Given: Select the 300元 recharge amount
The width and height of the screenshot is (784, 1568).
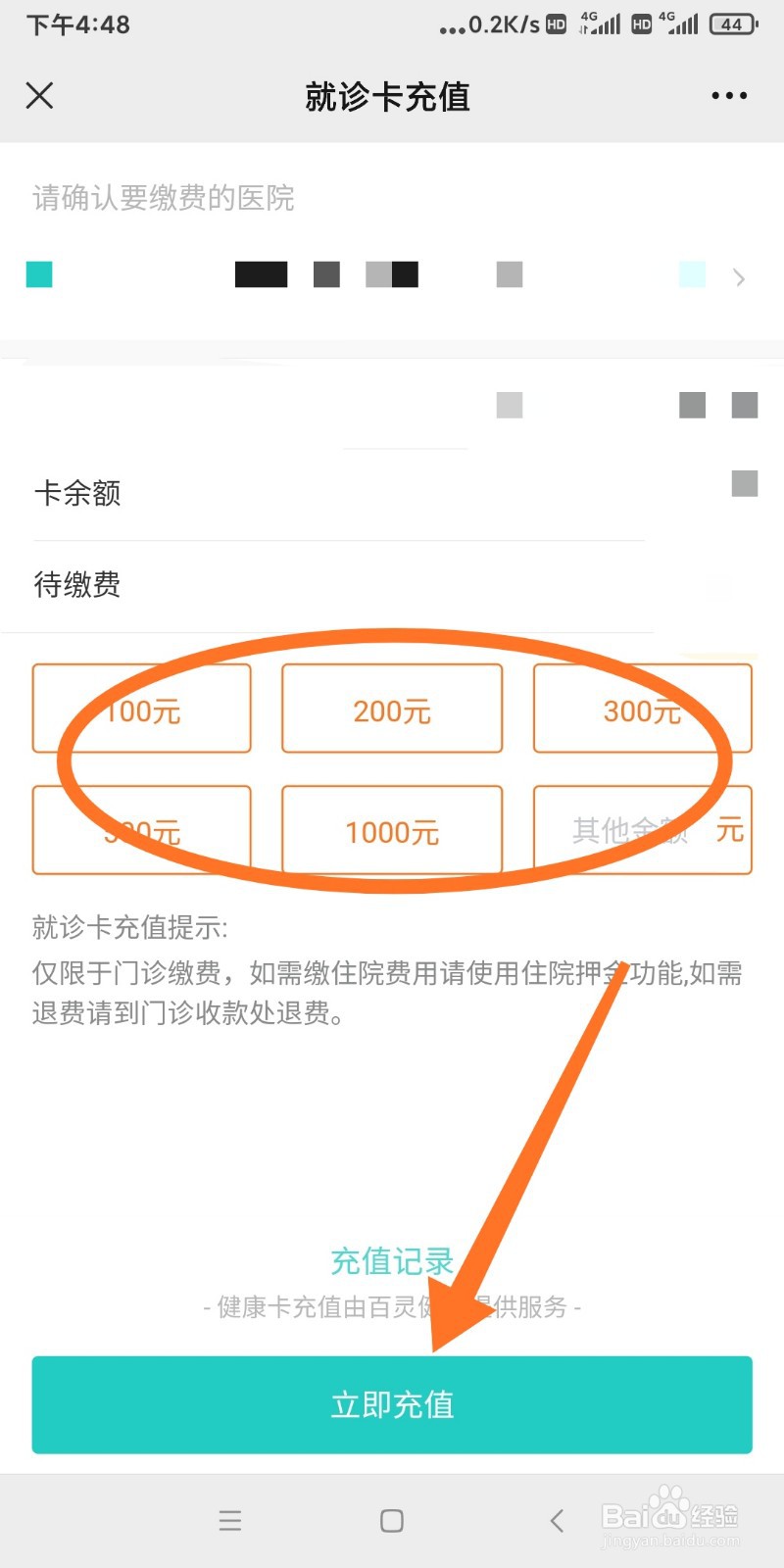Looking at the screenshot, I should point(643,710).
